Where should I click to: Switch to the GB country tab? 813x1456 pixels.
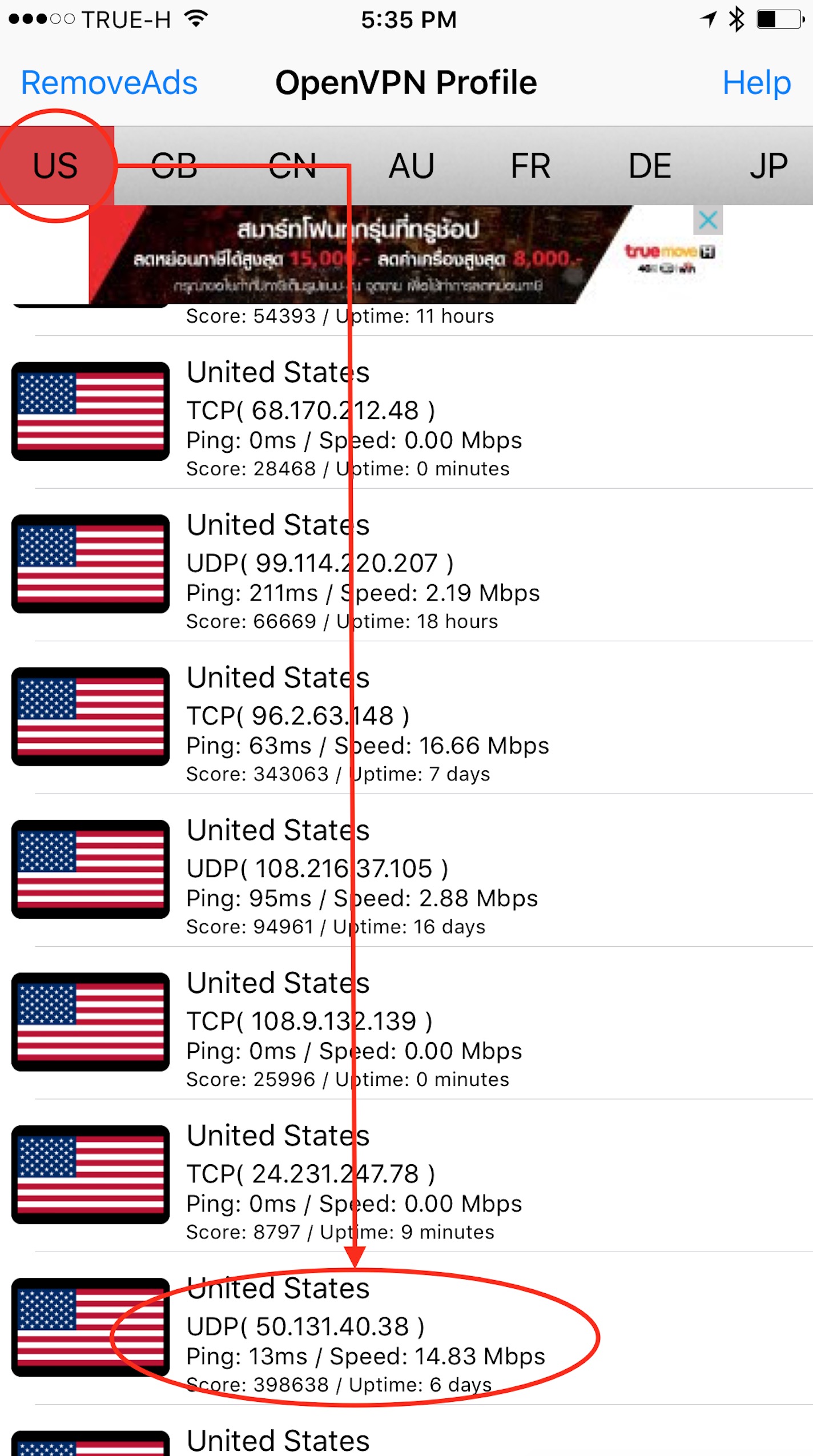[x=174, y=166]
